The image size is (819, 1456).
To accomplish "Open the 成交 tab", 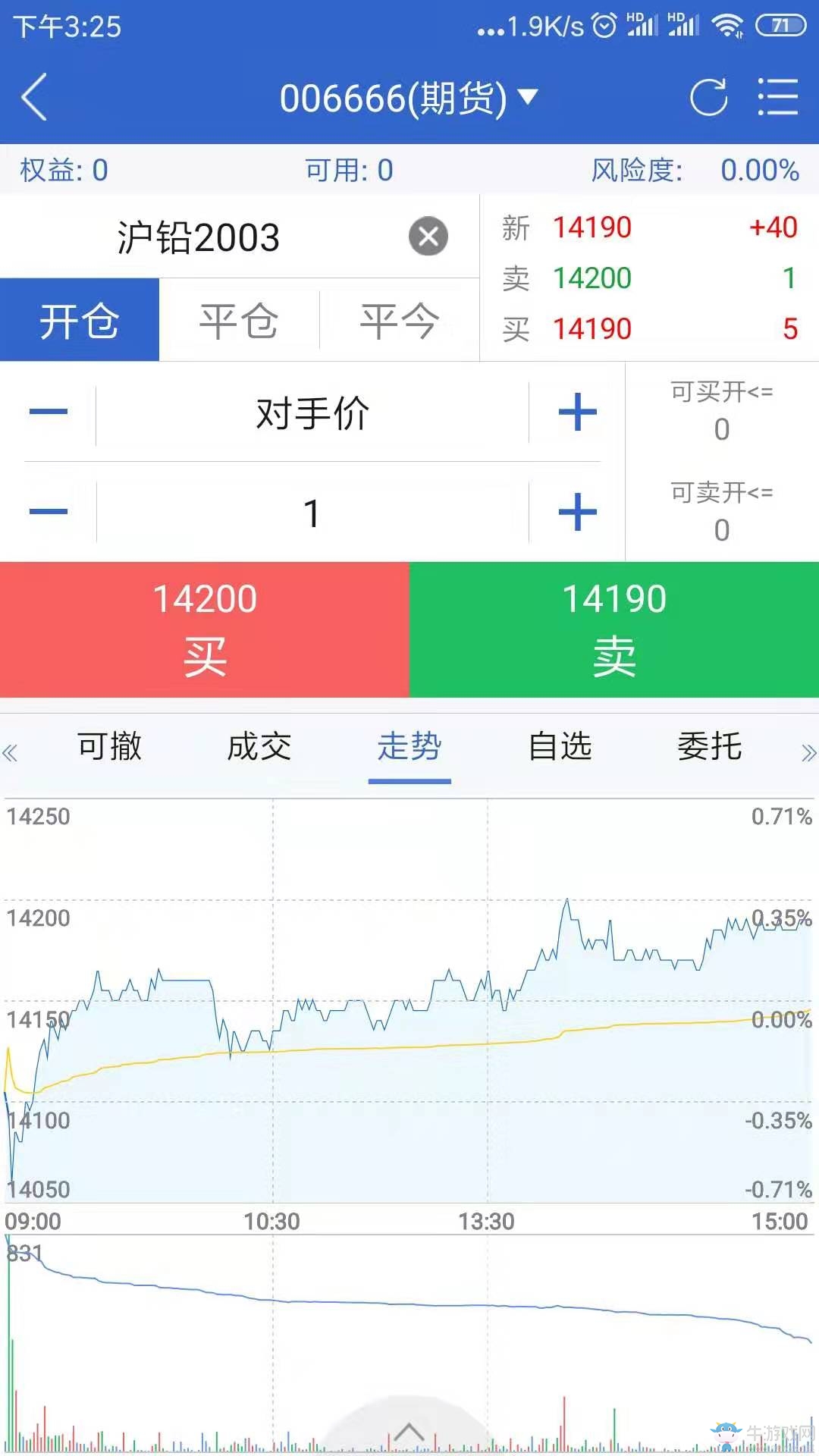I will click(259, 747).
